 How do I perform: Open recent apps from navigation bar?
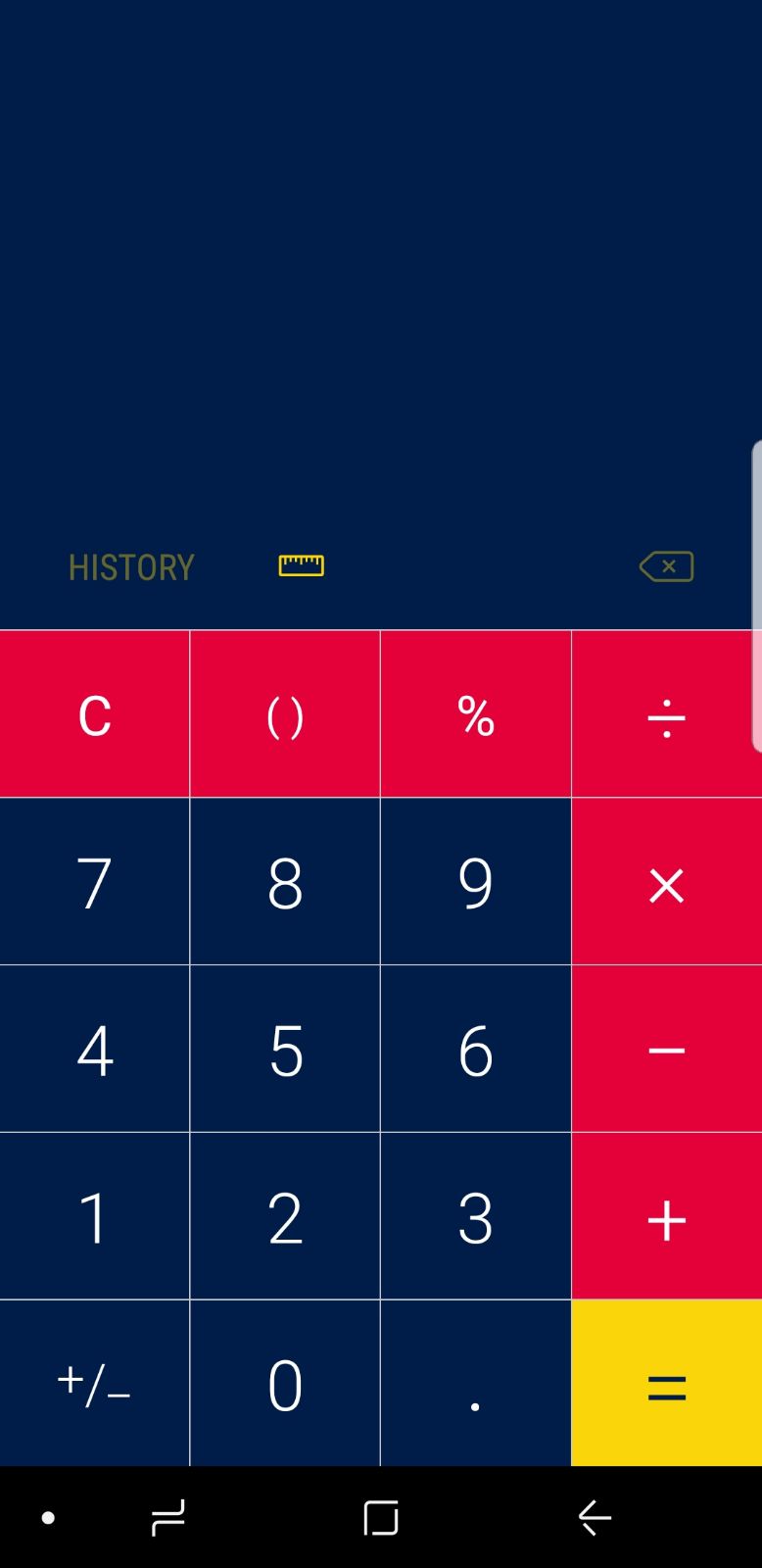[168, 1518]
